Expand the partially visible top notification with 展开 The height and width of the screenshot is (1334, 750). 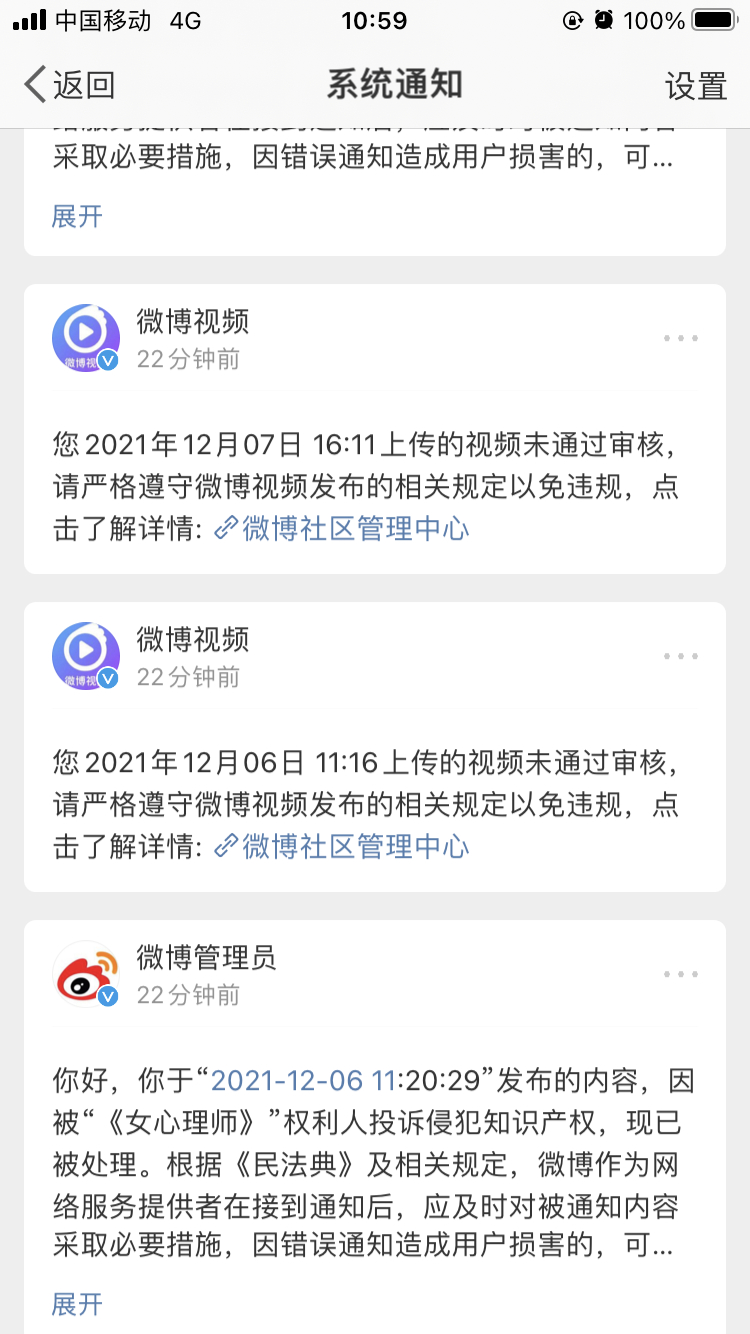pos(77,216)
